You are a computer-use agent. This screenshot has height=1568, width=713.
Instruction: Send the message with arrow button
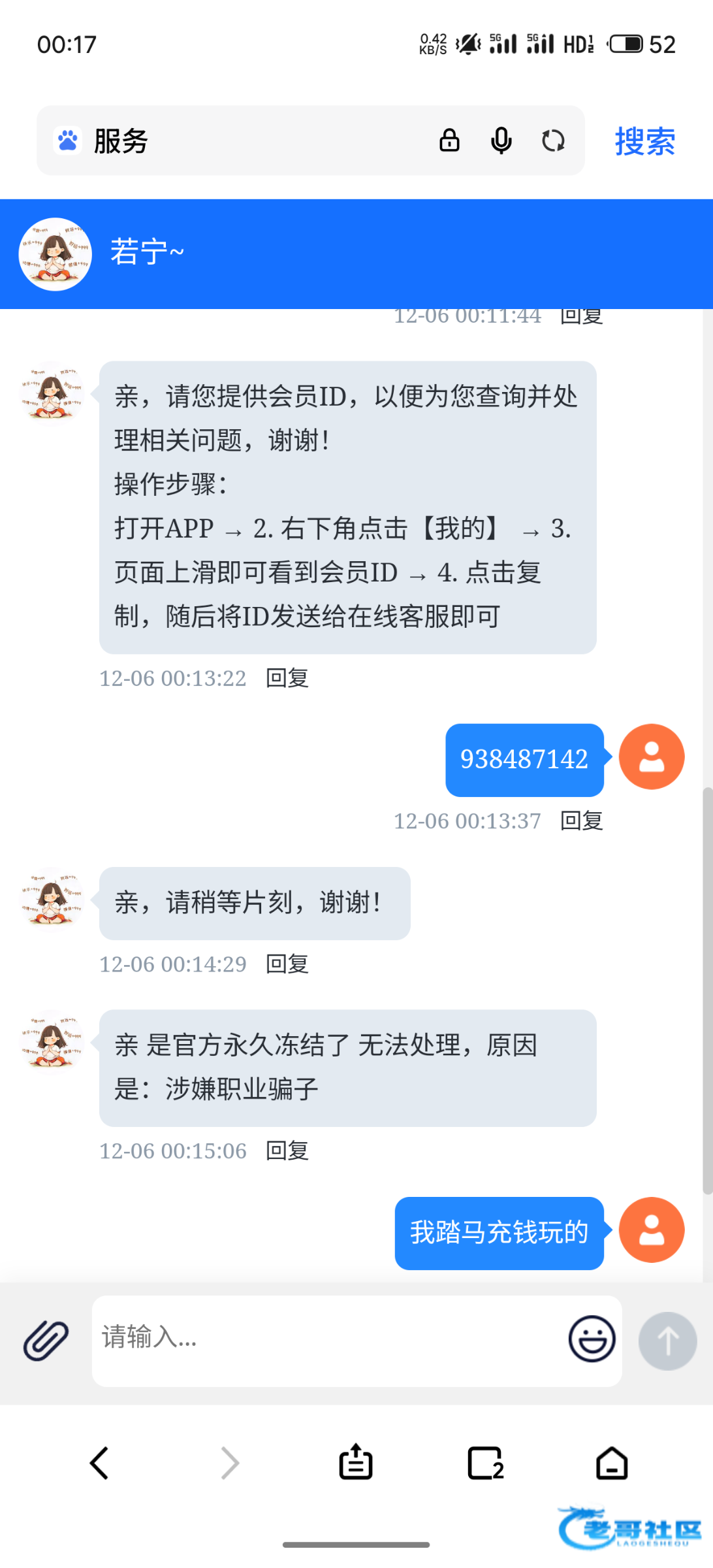(667, 1341)
